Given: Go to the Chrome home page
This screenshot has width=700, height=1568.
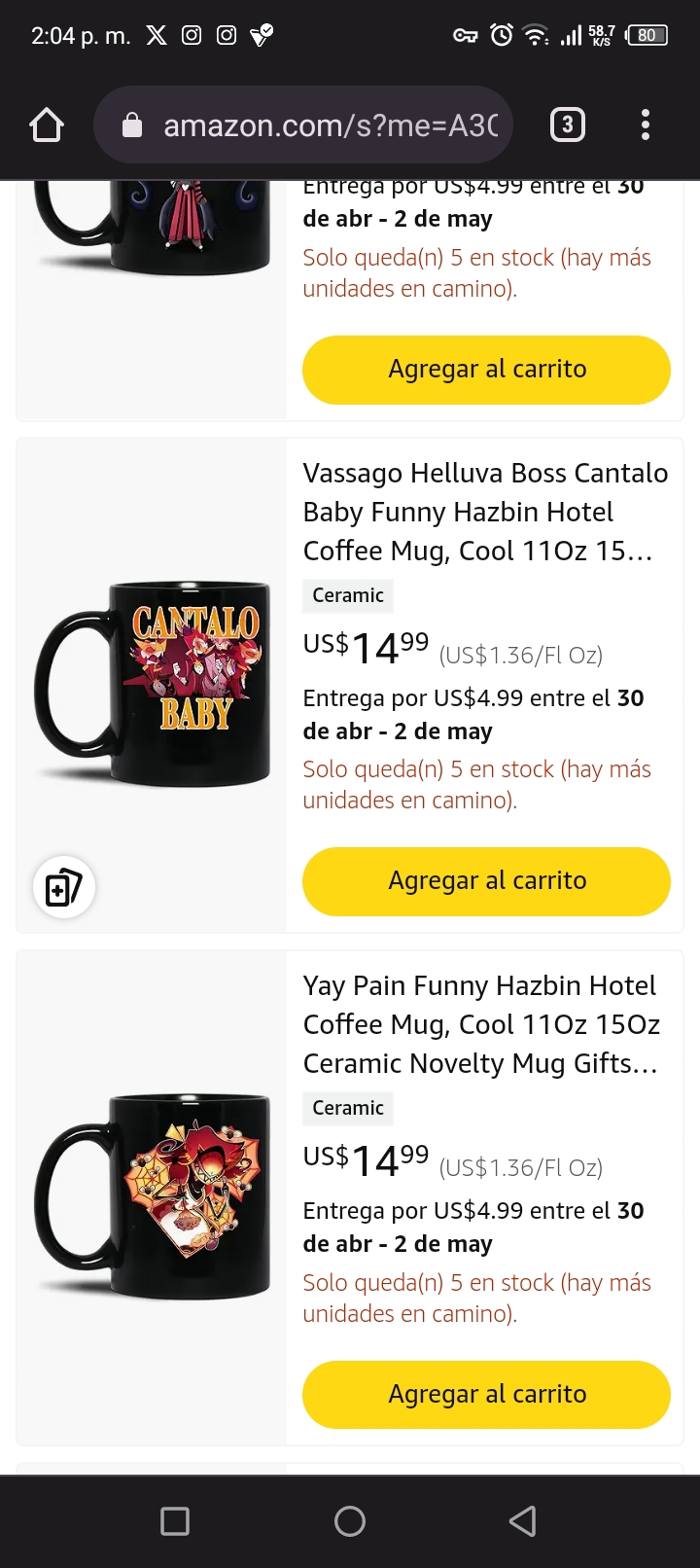Looking at the screenshot, I should 47,125.
